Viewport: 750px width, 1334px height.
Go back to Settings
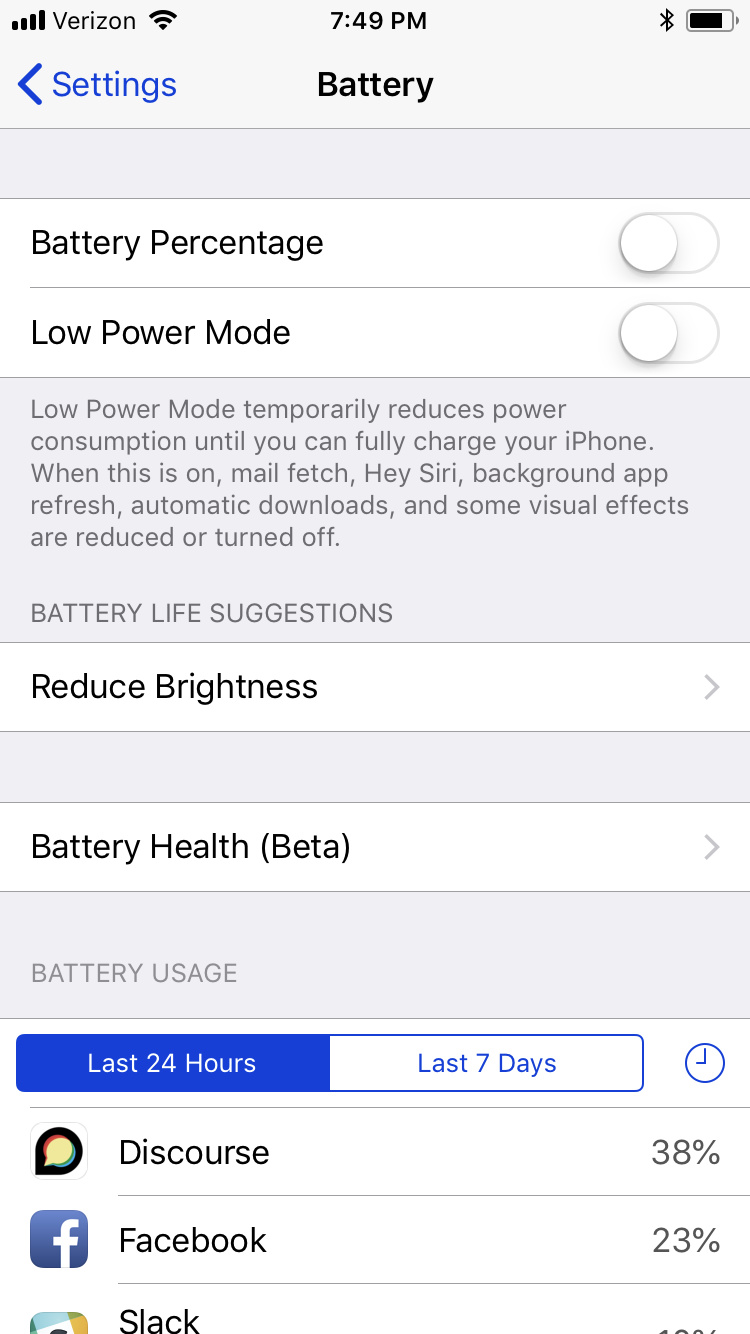[98, 85]
